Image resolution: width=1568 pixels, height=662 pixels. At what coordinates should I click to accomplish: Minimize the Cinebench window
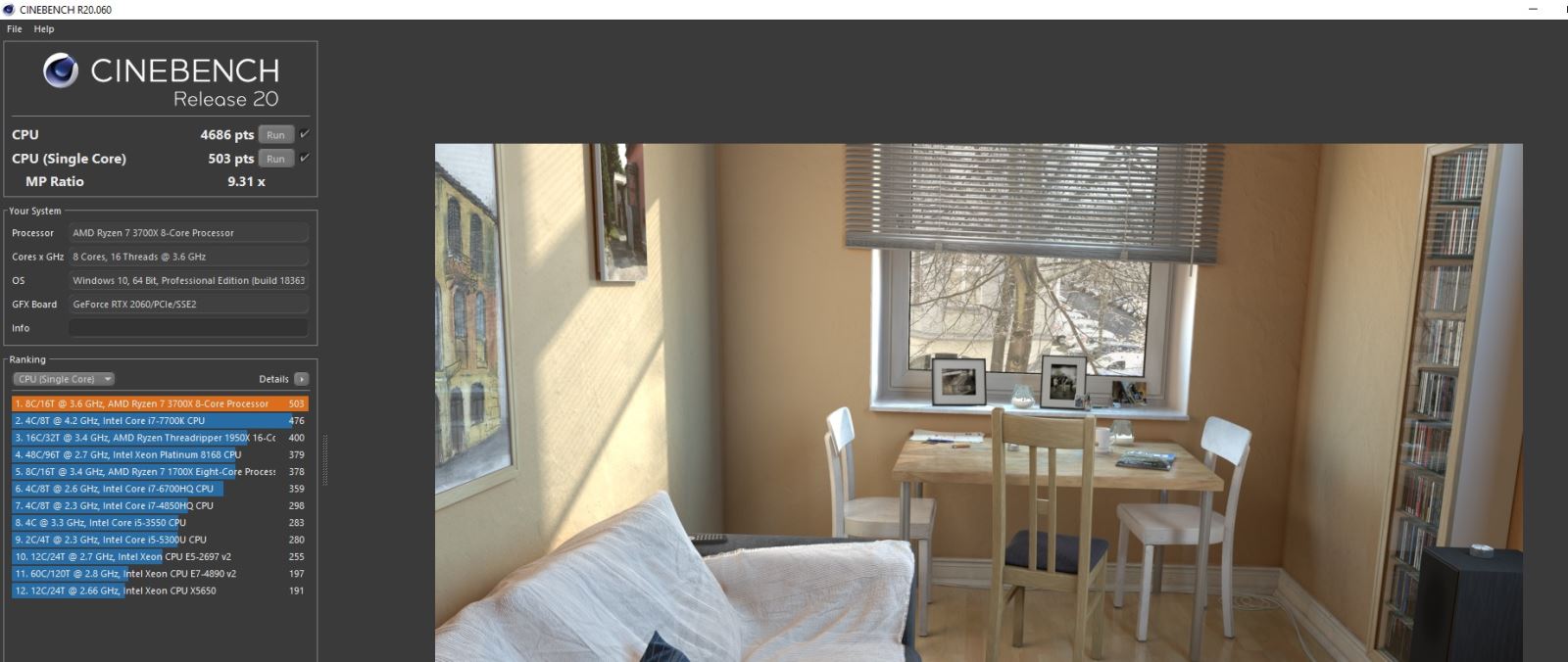point(1533,9)
